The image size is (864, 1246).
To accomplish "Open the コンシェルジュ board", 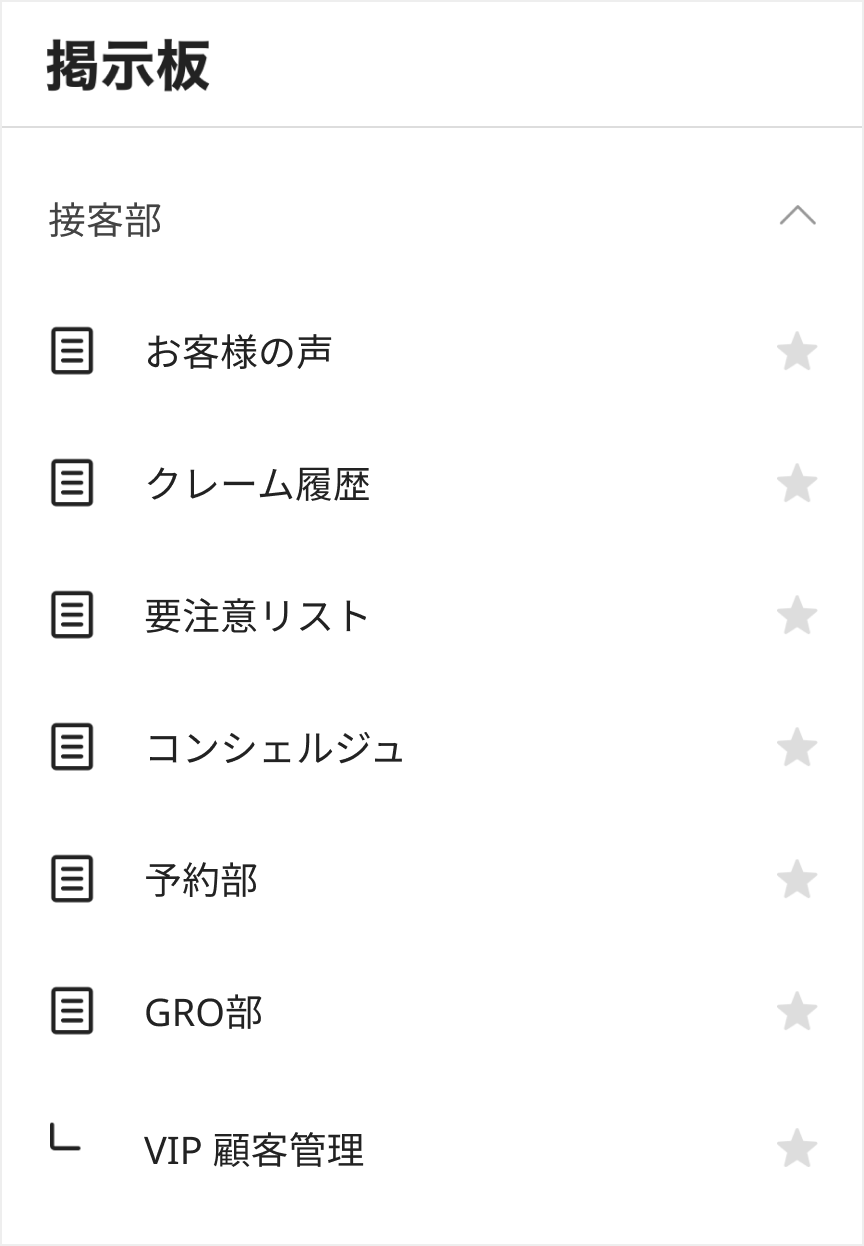I will pos(274,748).
